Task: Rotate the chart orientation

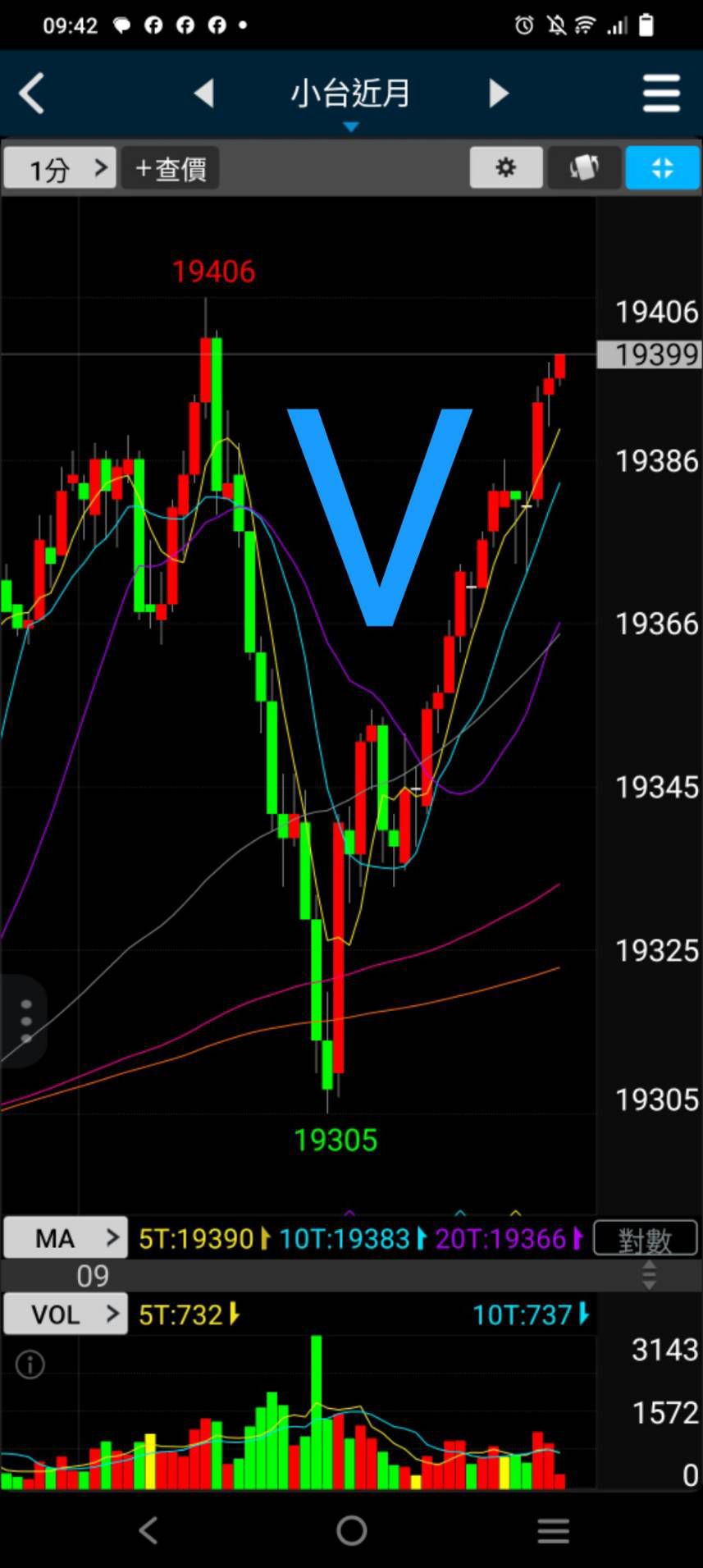Action: (x=583, y=167)
